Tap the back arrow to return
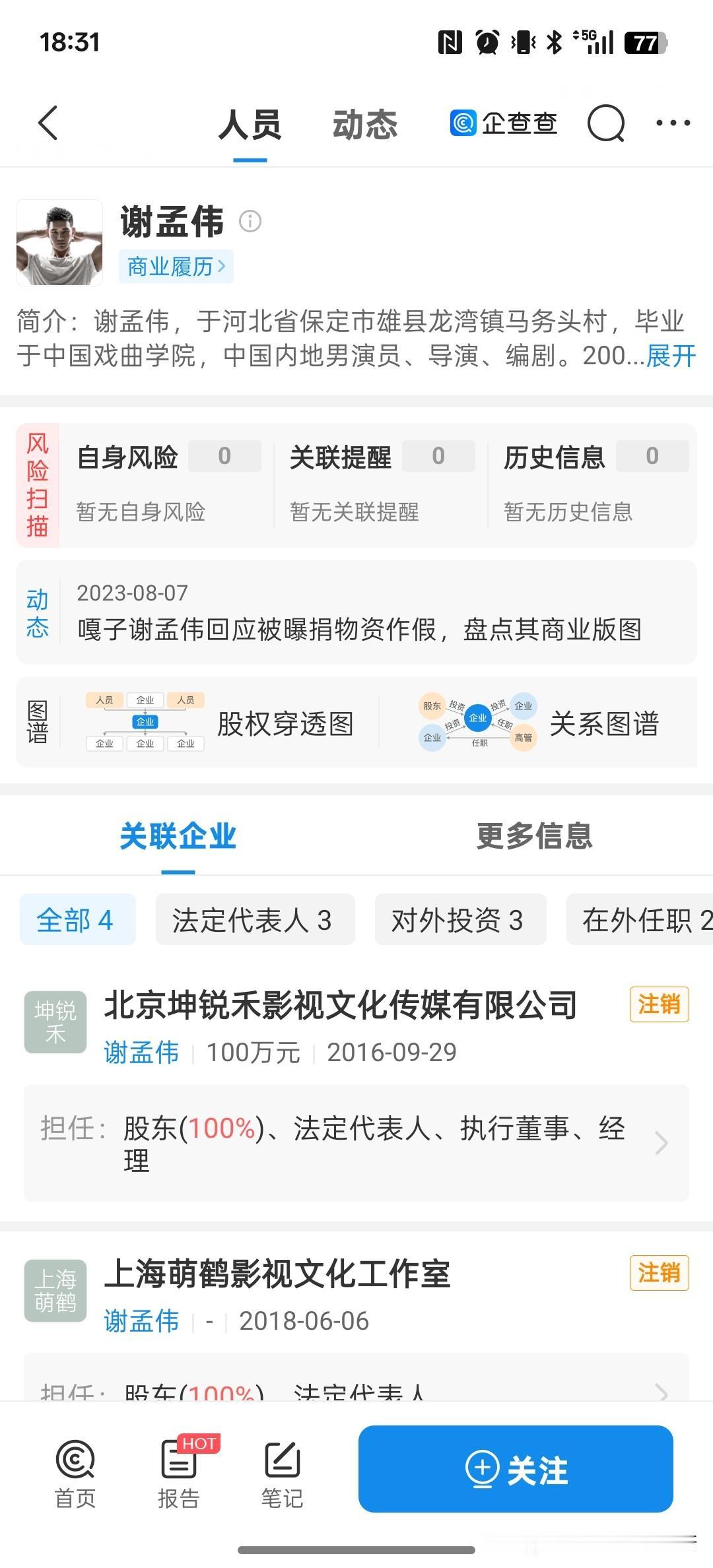This screenshot has width=713, height=1568. (x=47, y=123)
